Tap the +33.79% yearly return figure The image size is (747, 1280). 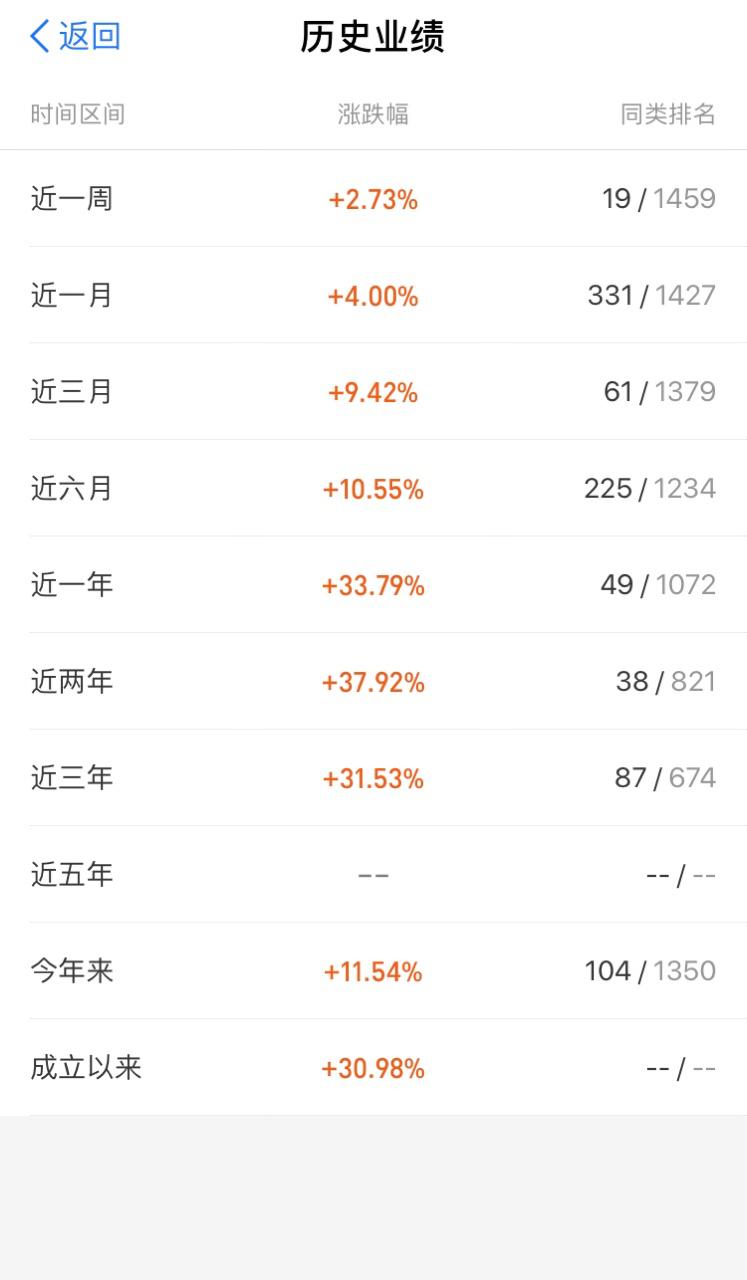tap(373, 585)
